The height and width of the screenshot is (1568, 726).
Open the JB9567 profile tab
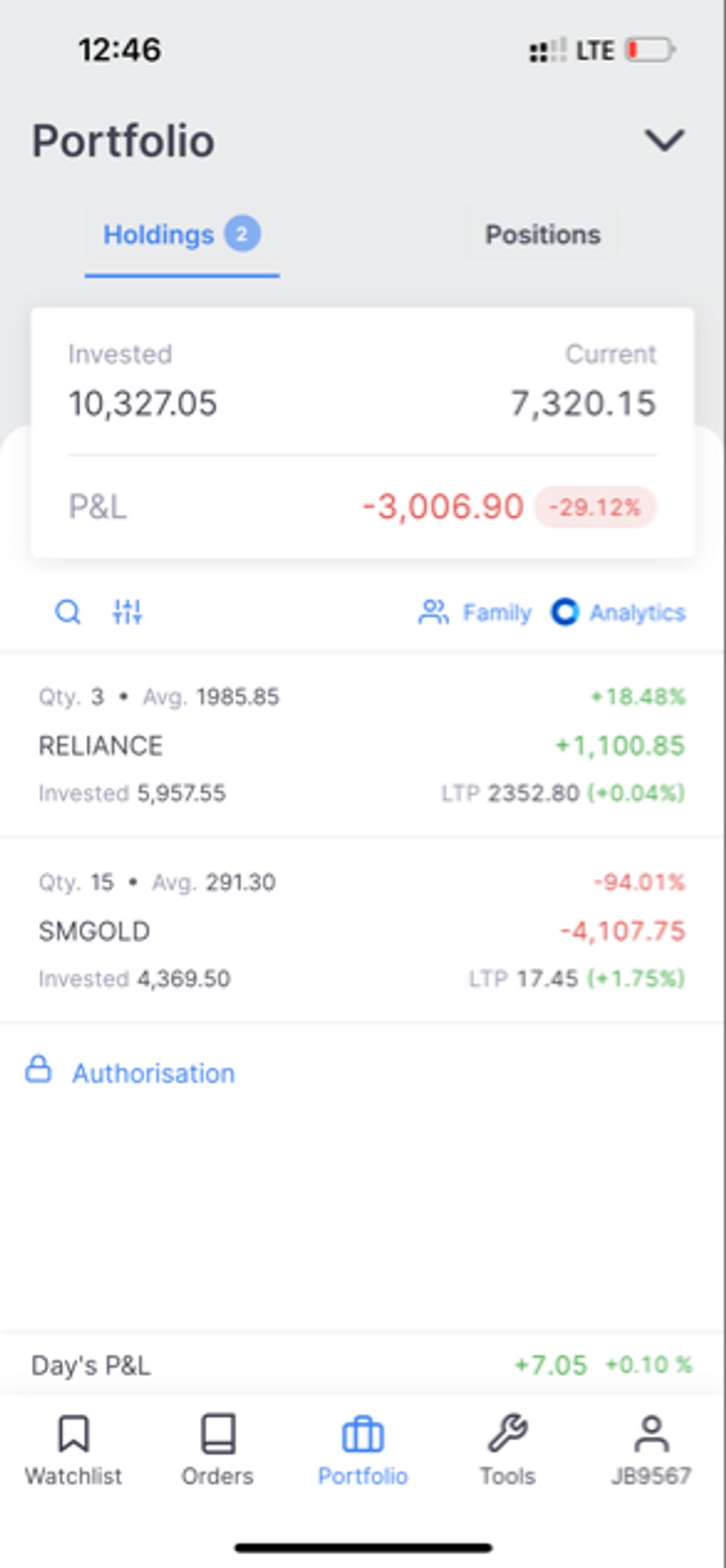(x=651, y=1449)
